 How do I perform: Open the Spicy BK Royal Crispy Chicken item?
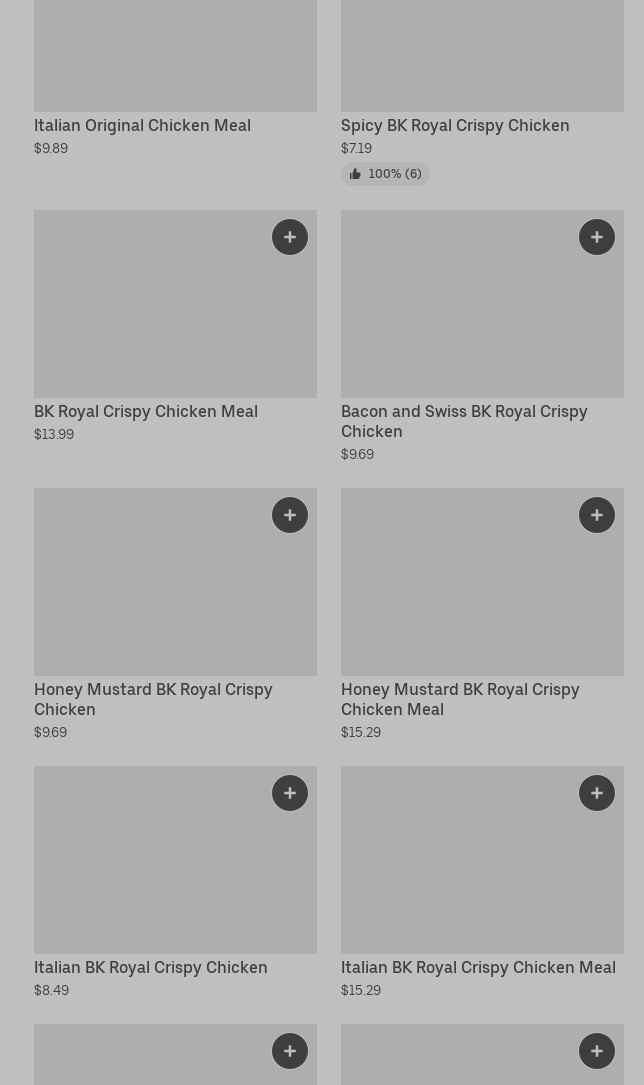tap(455, 125)
